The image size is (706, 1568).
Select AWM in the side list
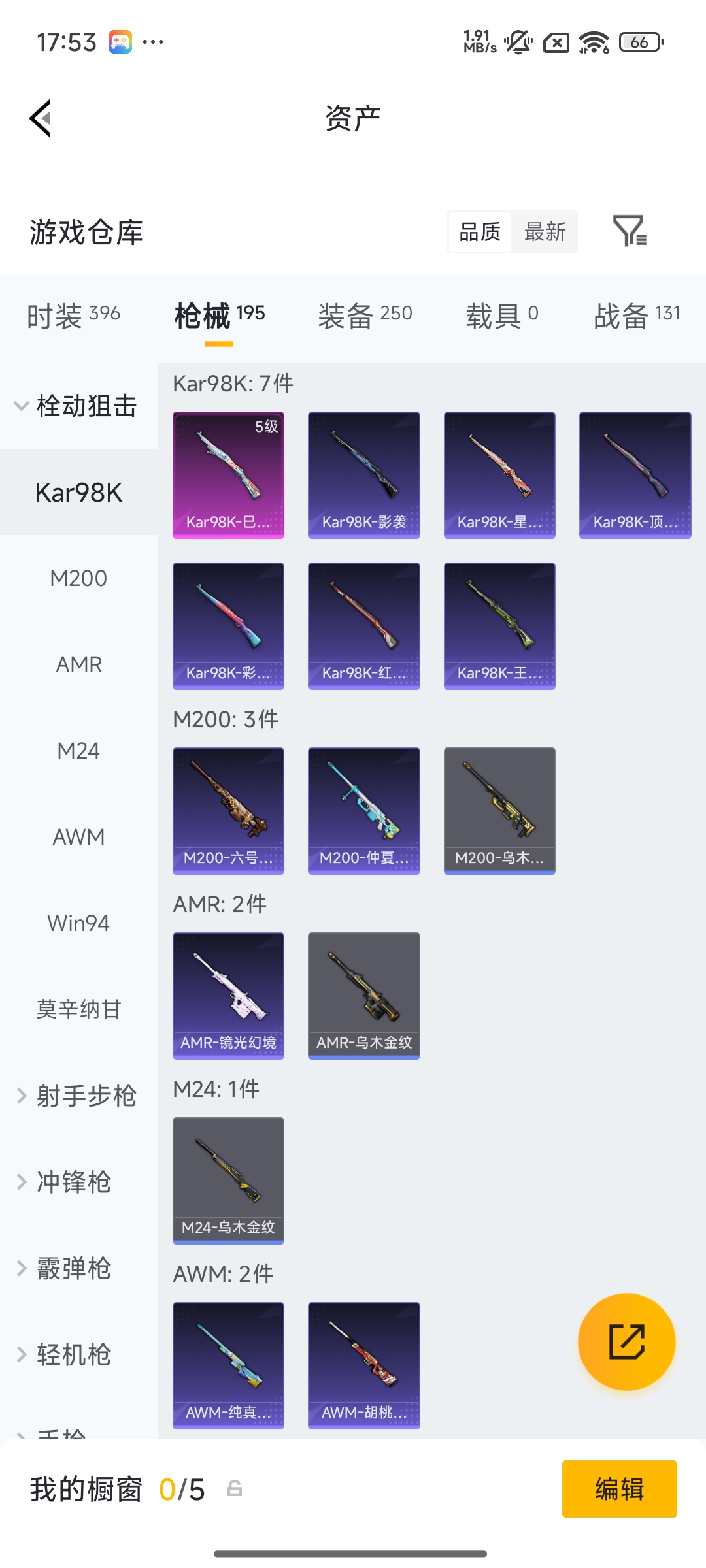(x=78, y=838)
